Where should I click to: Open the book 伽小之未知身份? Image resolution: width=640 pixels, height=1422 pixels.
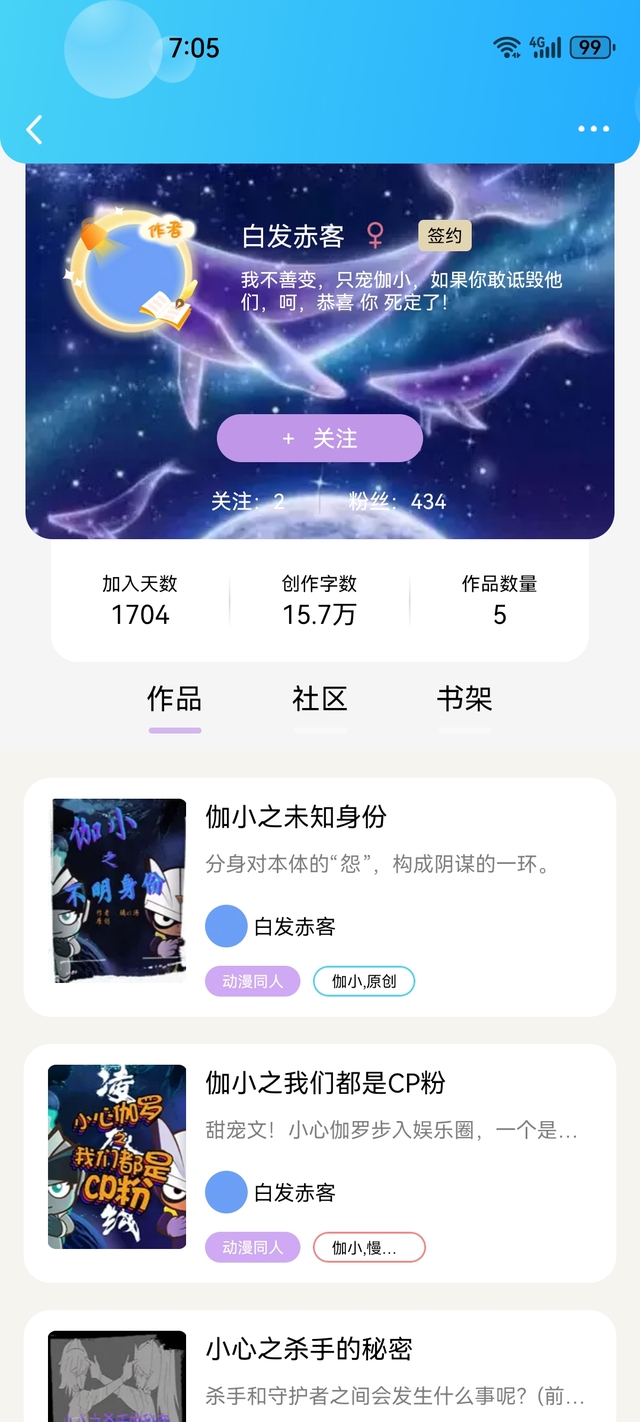[296, 817]
